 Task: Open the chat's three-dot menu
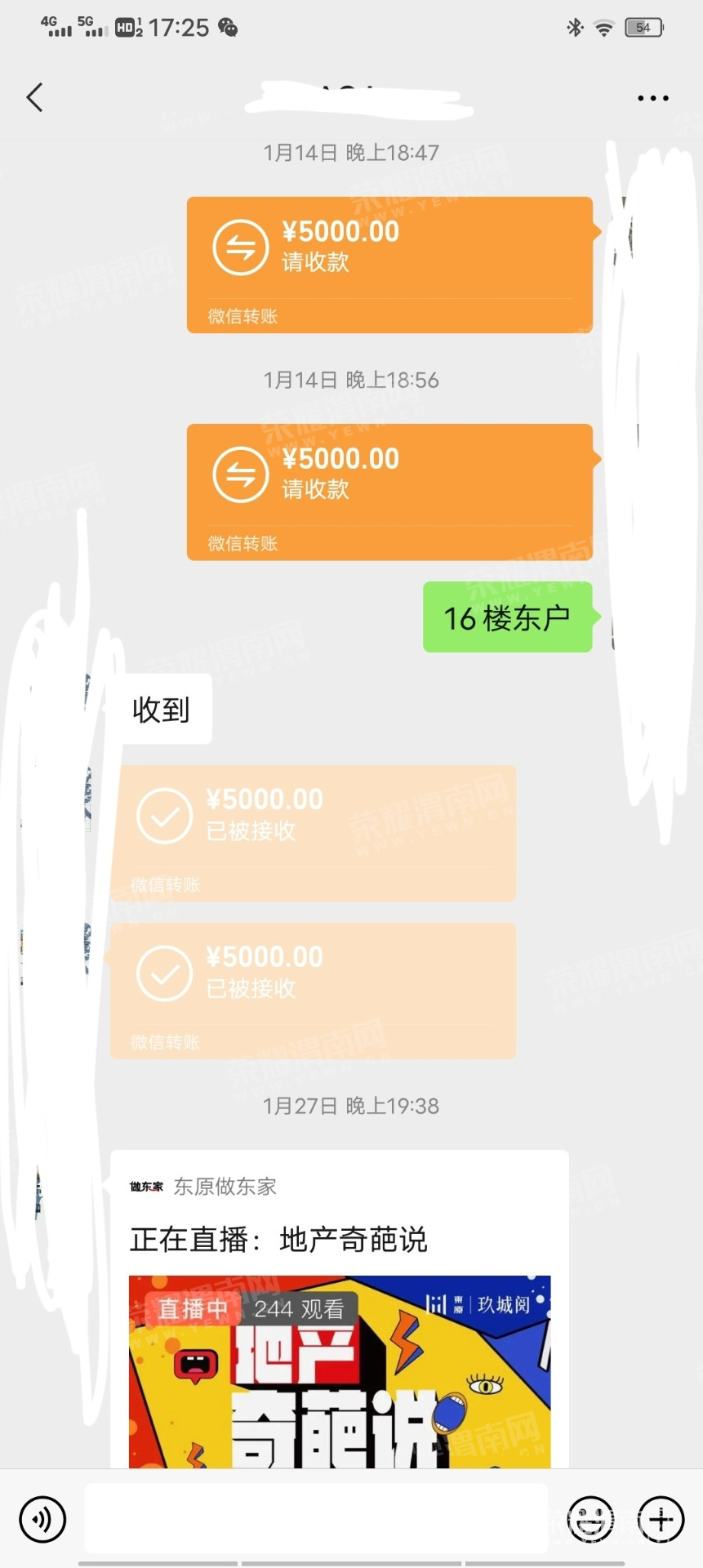point(652,98)
